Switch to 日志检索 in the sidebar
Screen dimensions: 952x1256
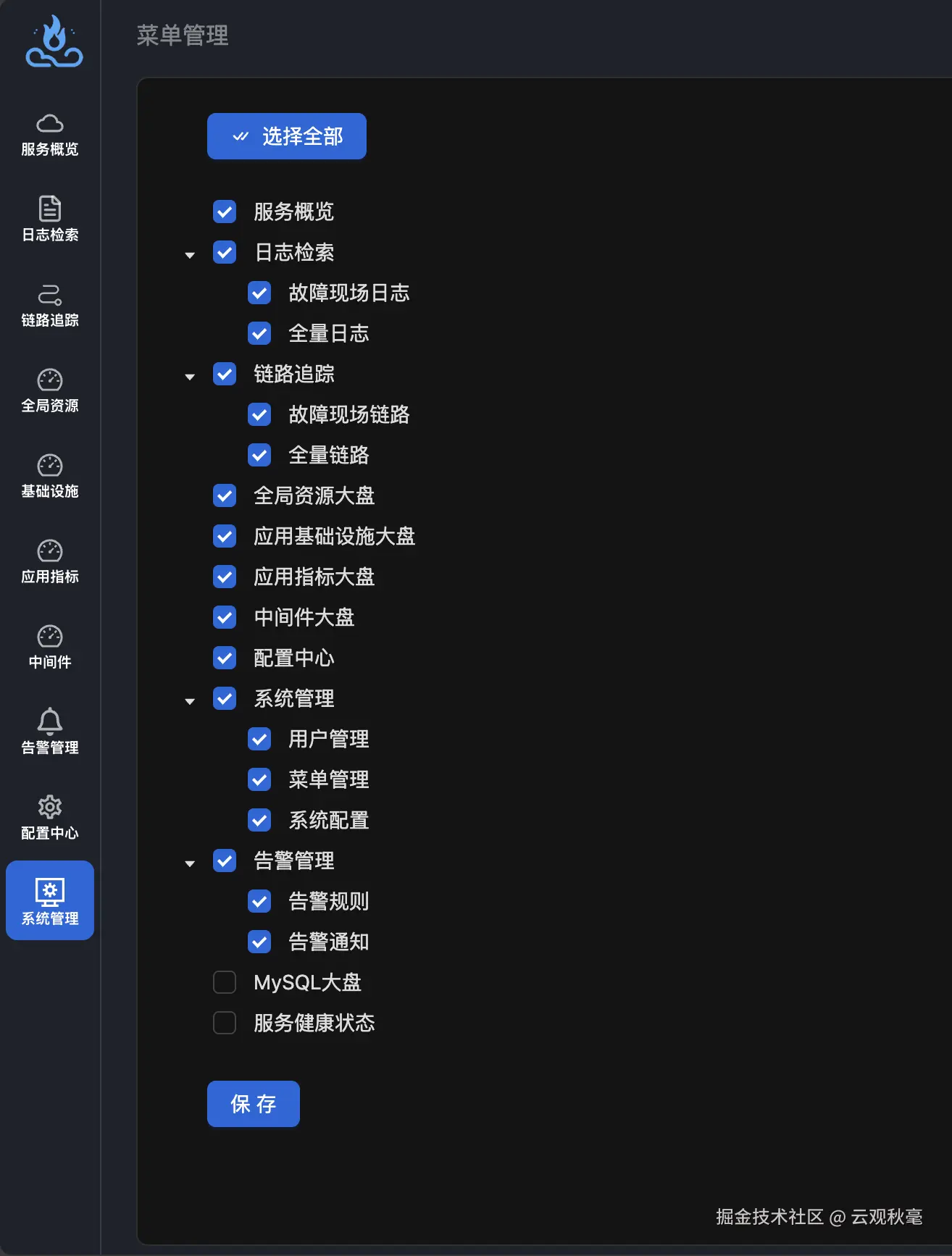(50, 219)
